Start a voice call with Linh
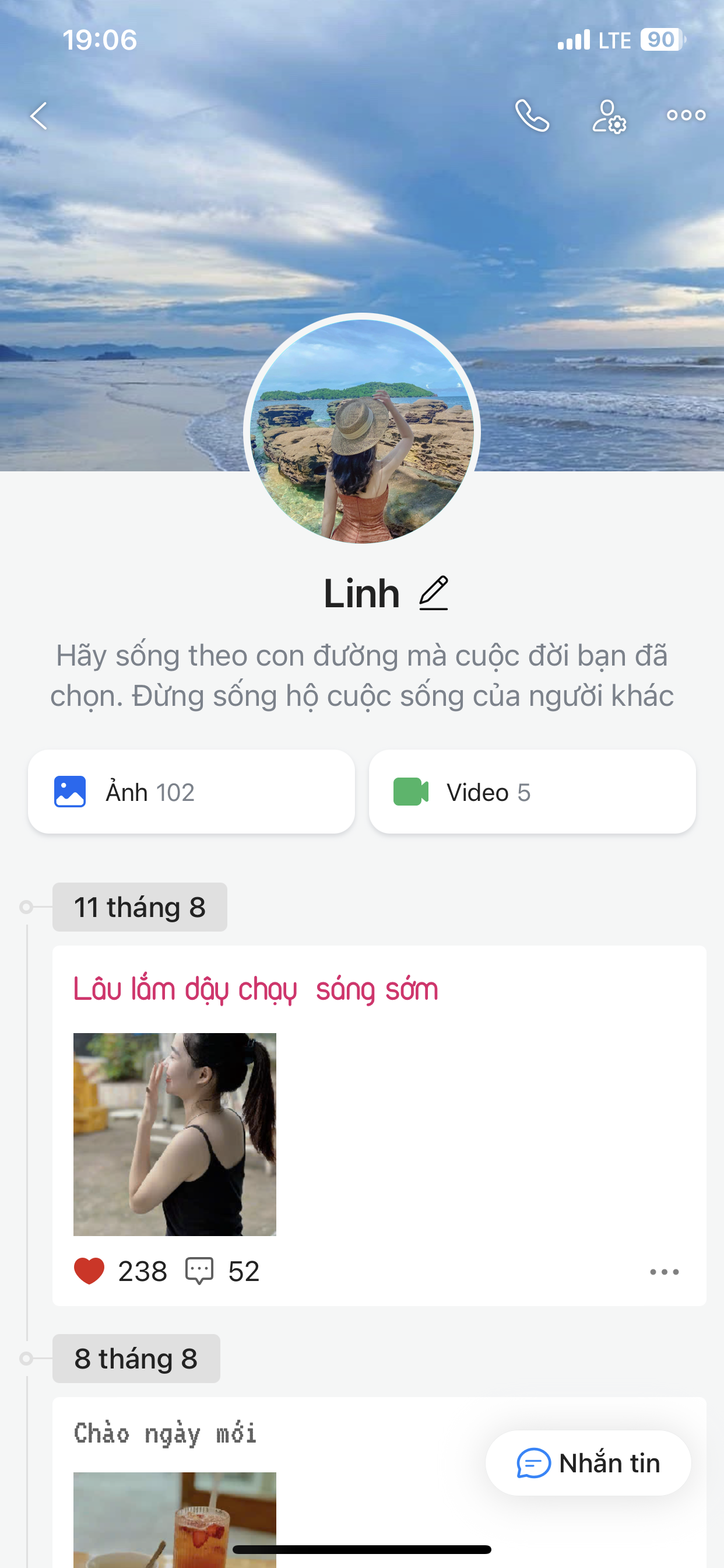This screenshot has height=1568, width=724. [x=532, y=116]
